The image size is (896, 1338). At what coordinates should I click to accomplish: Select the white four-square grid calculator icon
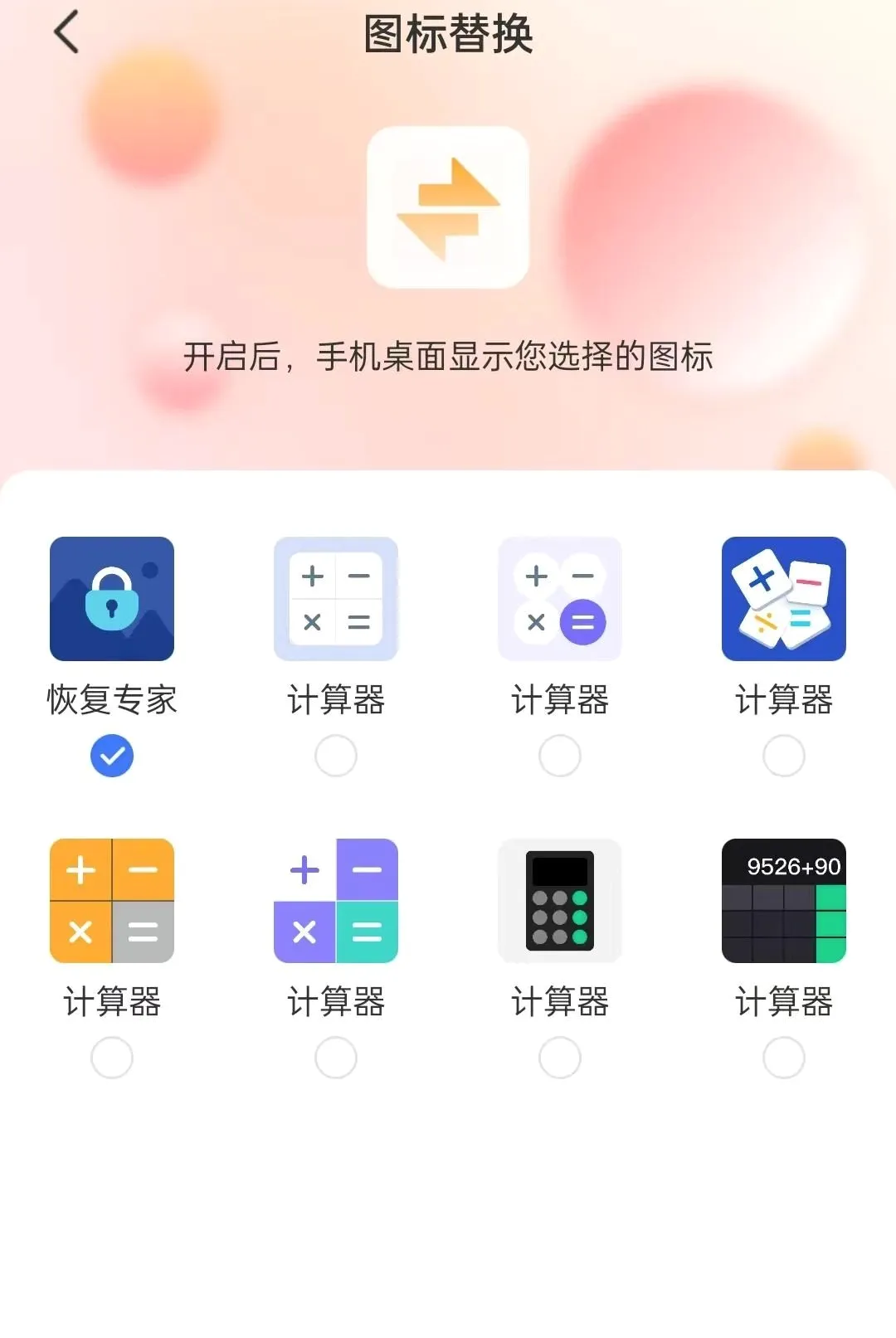coord(336,599)
